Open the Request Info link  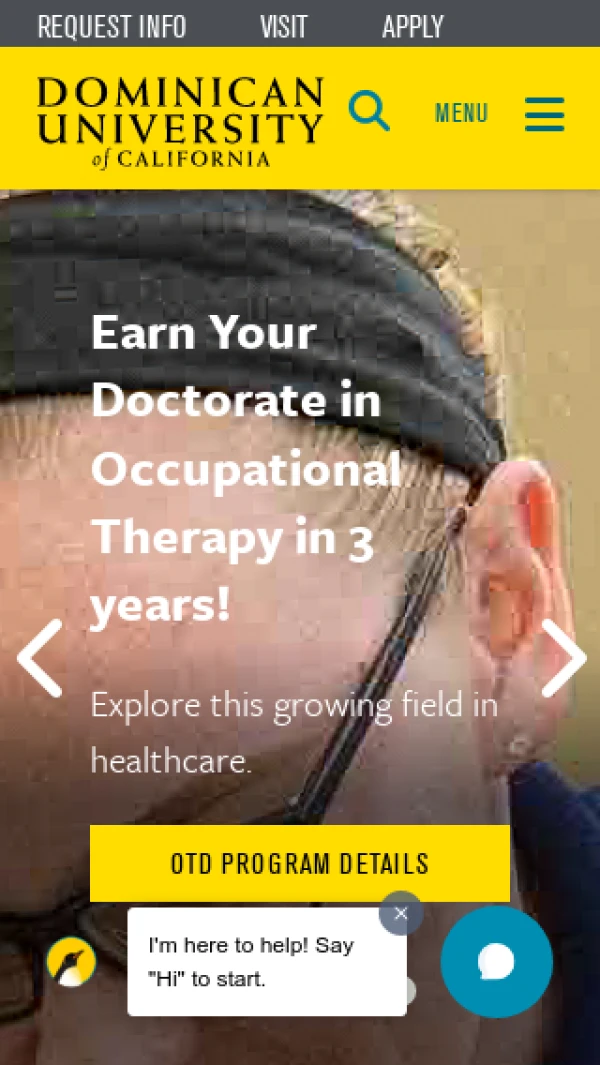point(111,27)
